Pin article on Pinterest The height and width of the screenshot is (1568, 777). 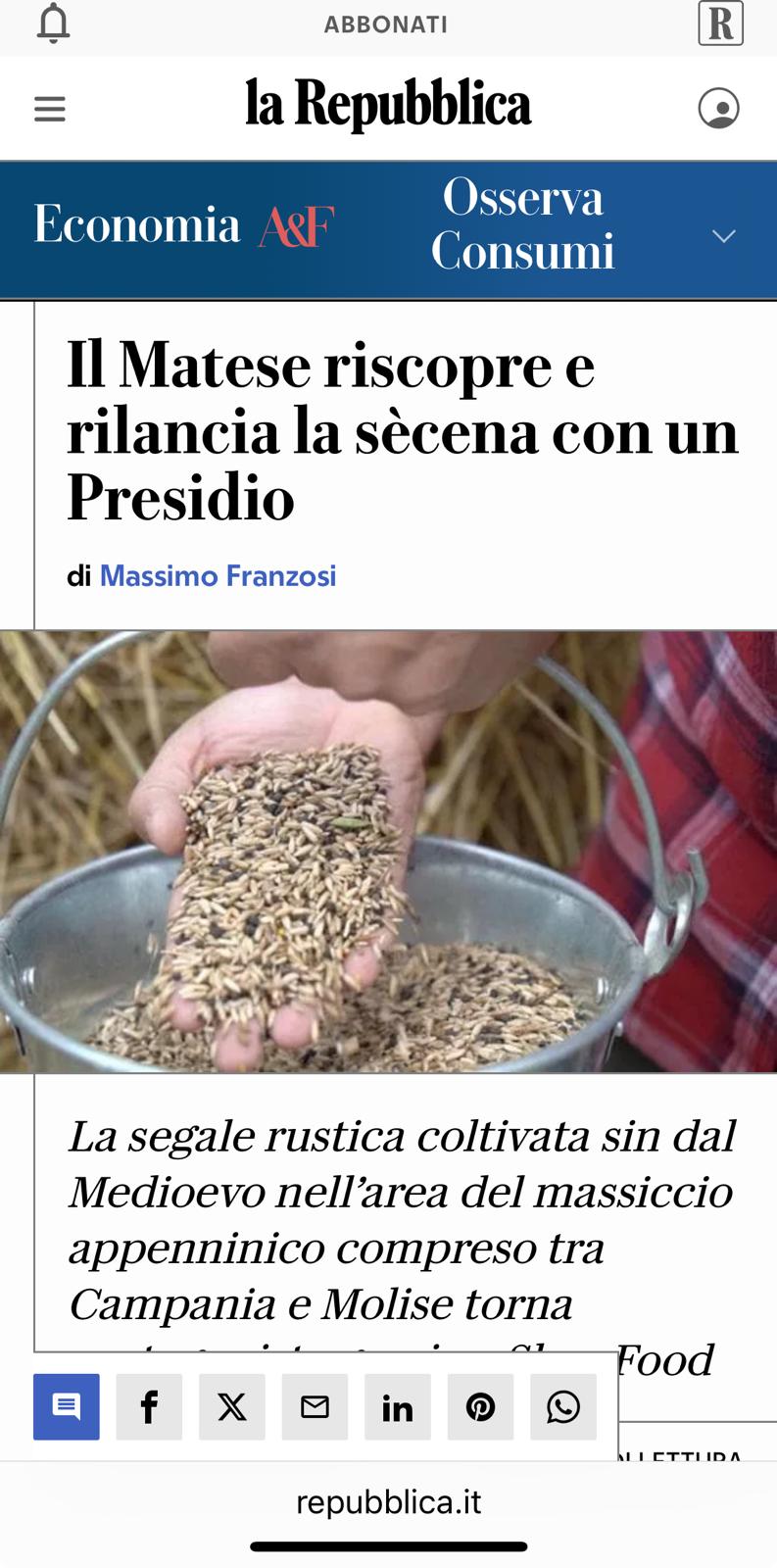point(480,1407)
